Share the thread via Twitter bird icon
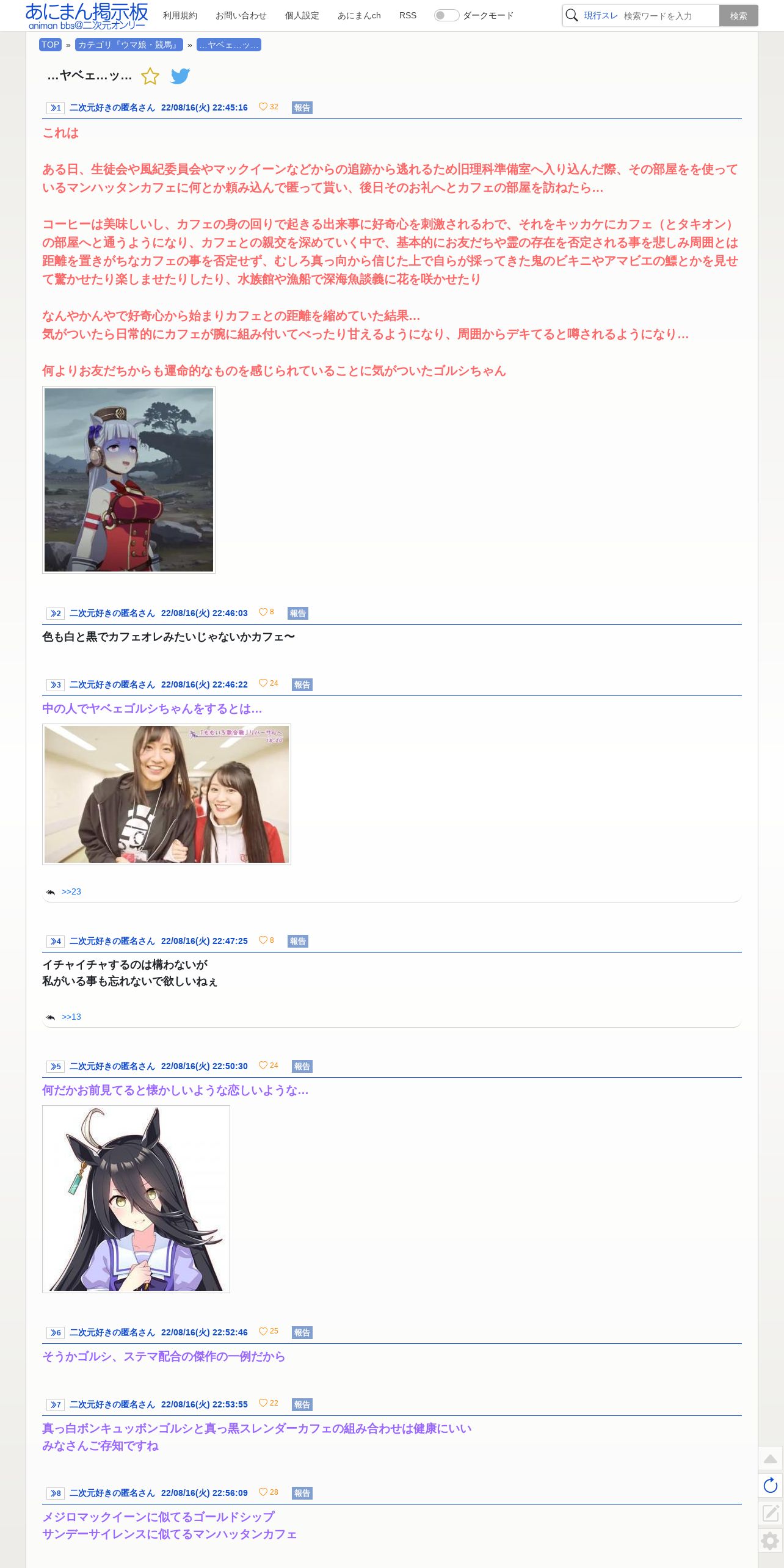Viewport: 784px width, 1568px height. [x=180, y=76]
